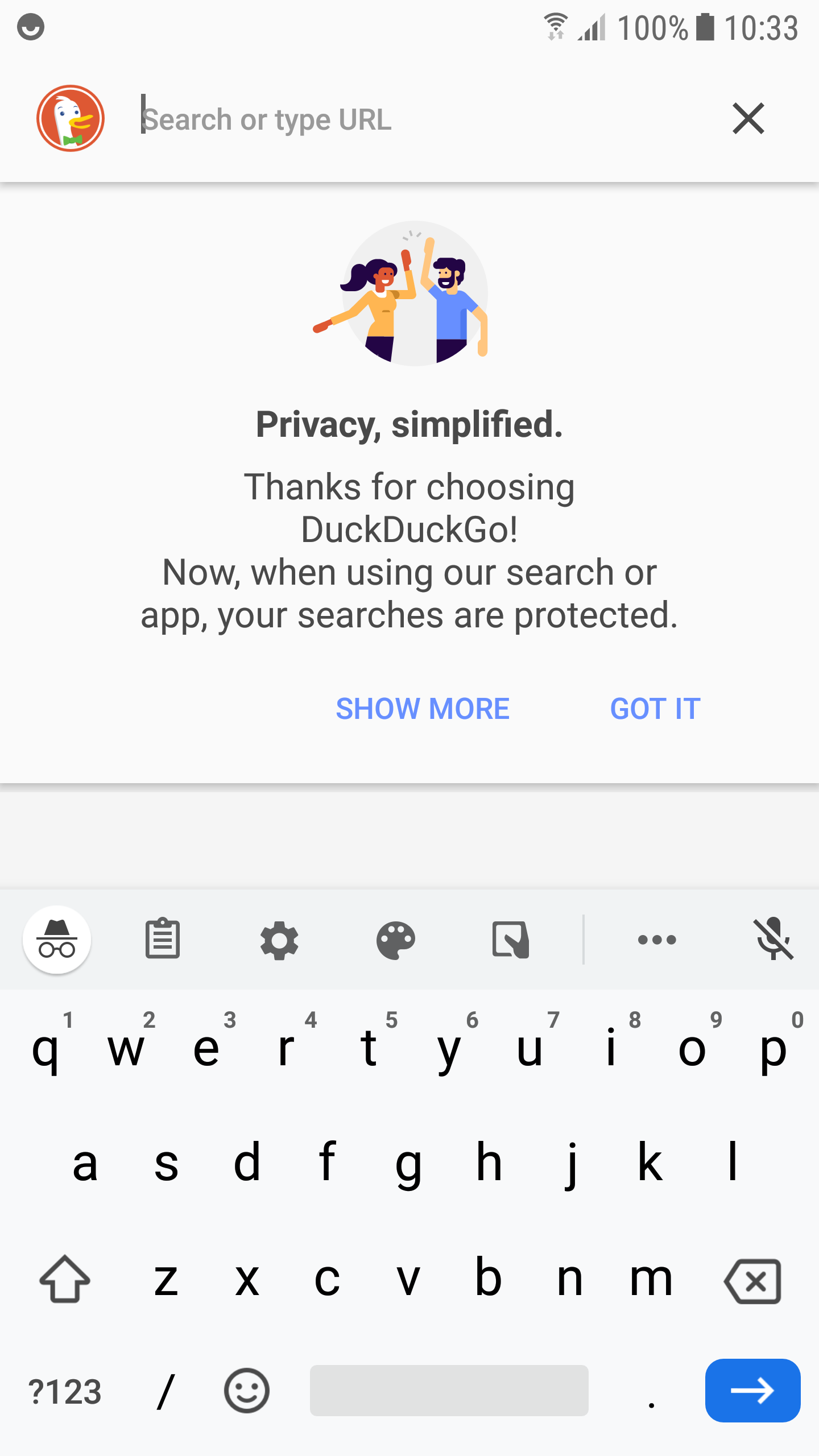This screenshot has height=1456, width=819.
Task: Tap the DuckDuckGo logo icon
Action: (x=70, y=118)
